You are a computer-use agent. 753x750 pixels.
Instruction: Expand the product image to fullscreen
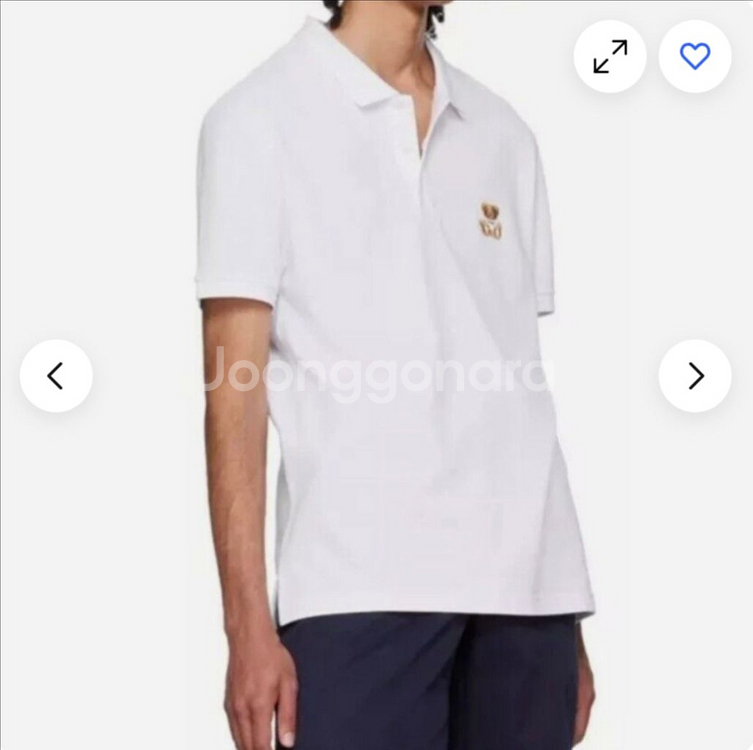pos(610,57)
